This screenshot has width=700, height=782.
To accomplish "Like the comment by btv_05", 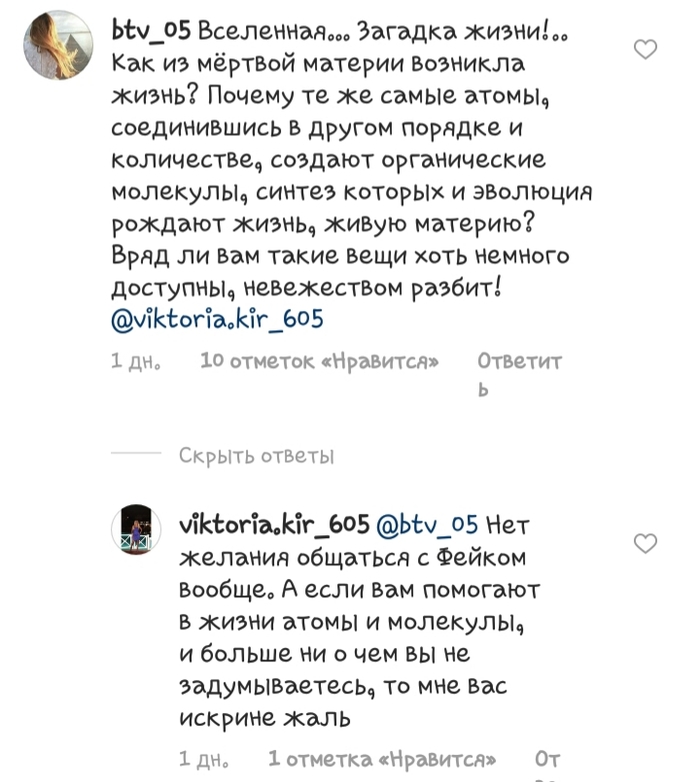I will 646,49.
